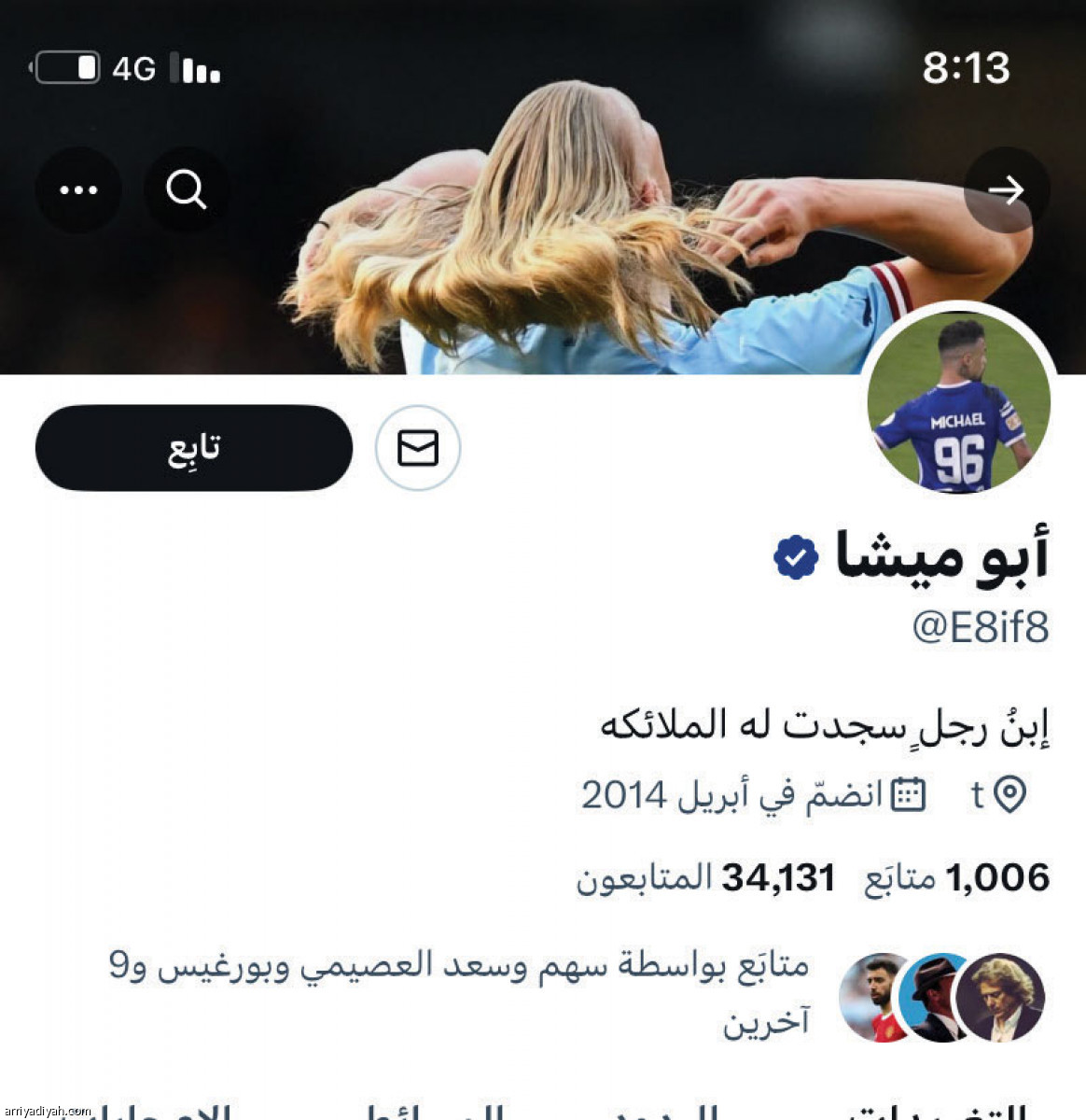
Task: Follow أبو ميشا with تابع button
Action: pyautogui.click(x=194, y=448)
